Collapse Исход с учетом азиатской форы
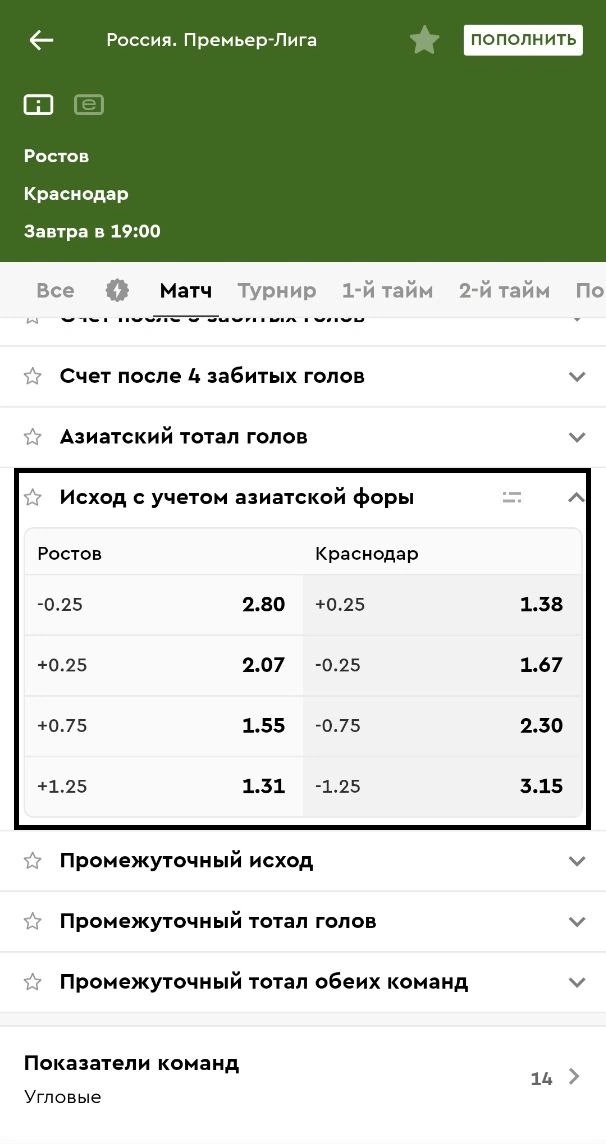Screen dimensions: 606x1144 (x=576, y=497)
